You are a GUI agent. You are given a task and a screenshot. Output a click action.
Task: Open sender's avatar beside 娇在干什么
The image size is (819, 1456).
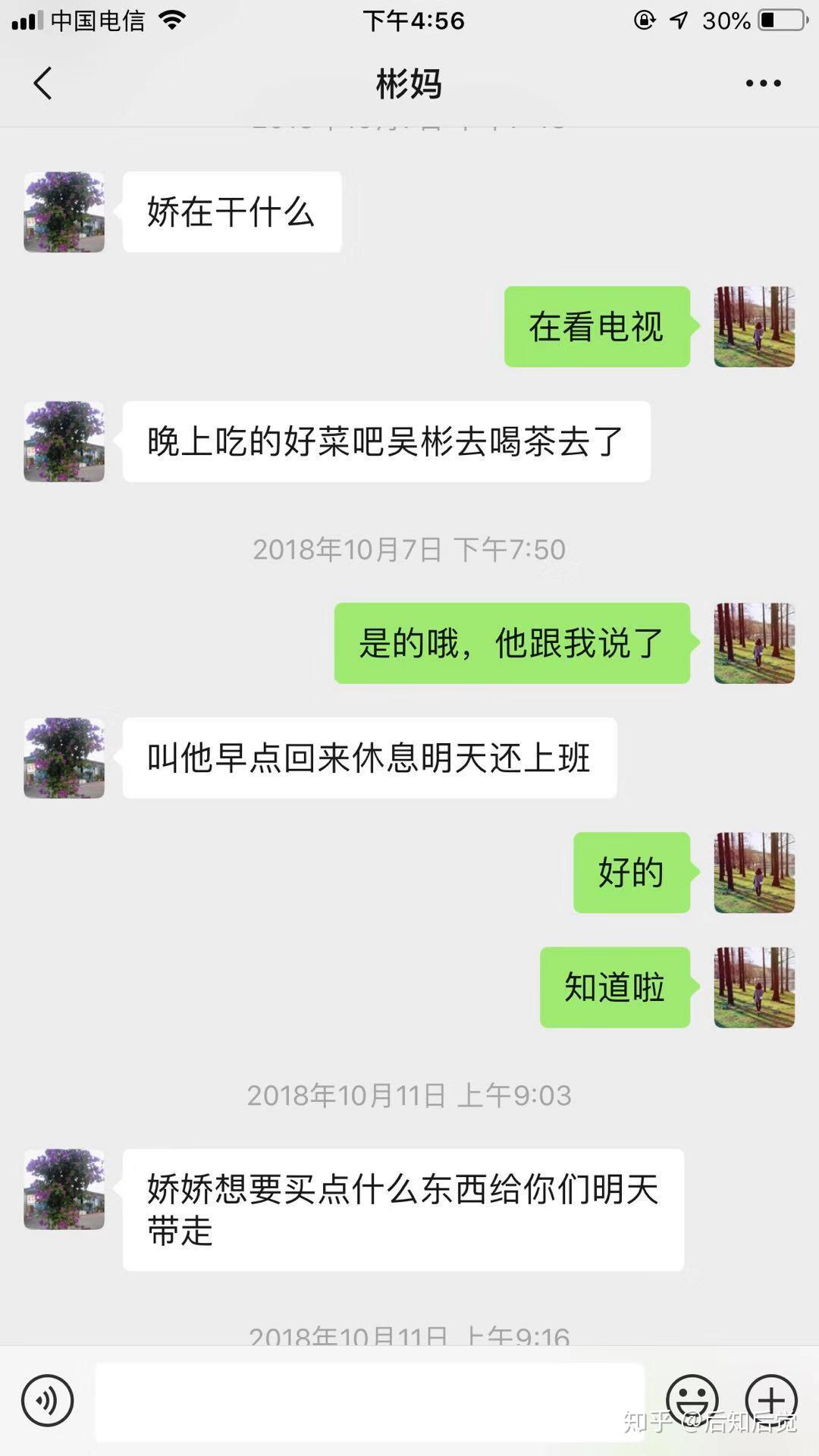coord(64,212)
